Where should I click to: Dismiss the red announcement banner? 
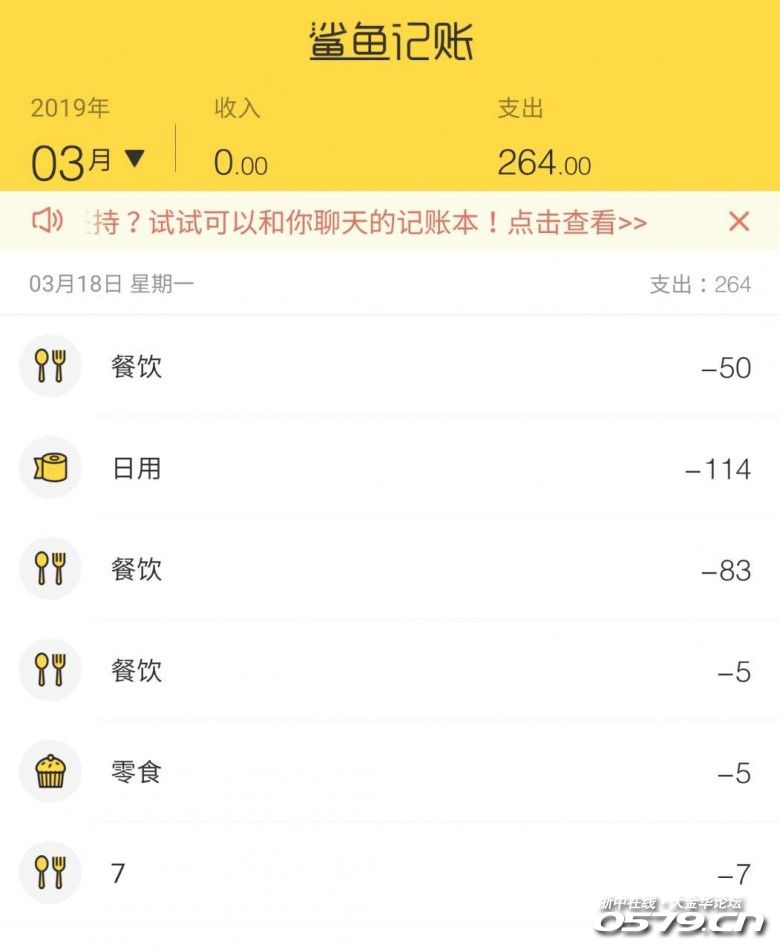coord(739,221)
